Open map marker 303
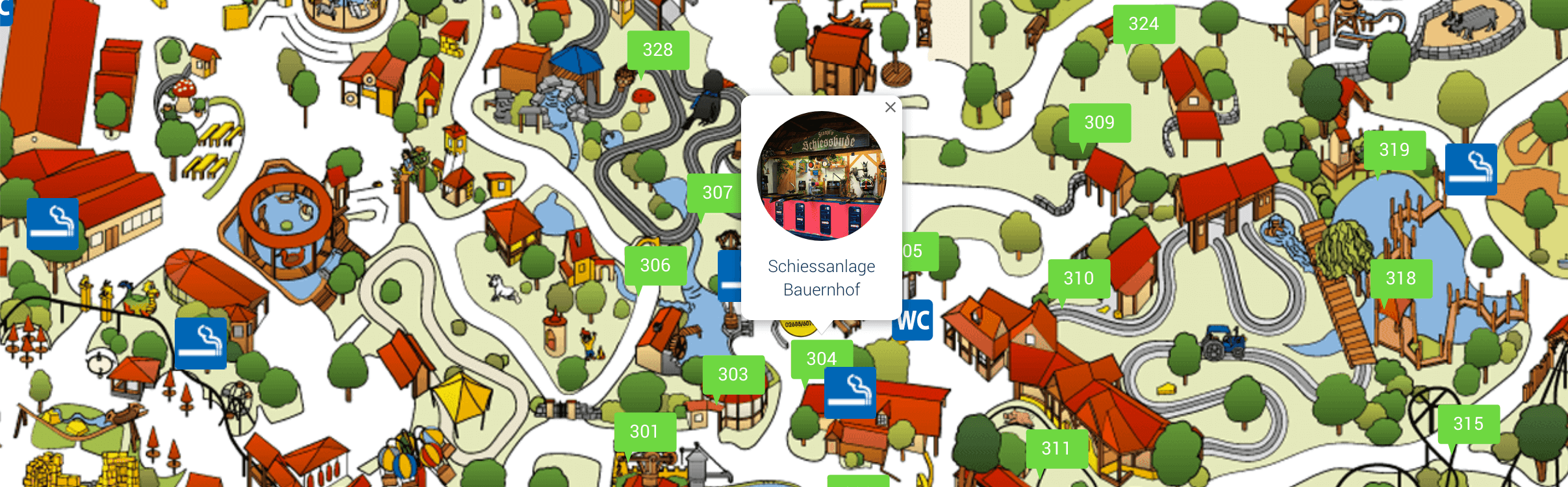Screen dimensions: 1568x487 point(733,375)
